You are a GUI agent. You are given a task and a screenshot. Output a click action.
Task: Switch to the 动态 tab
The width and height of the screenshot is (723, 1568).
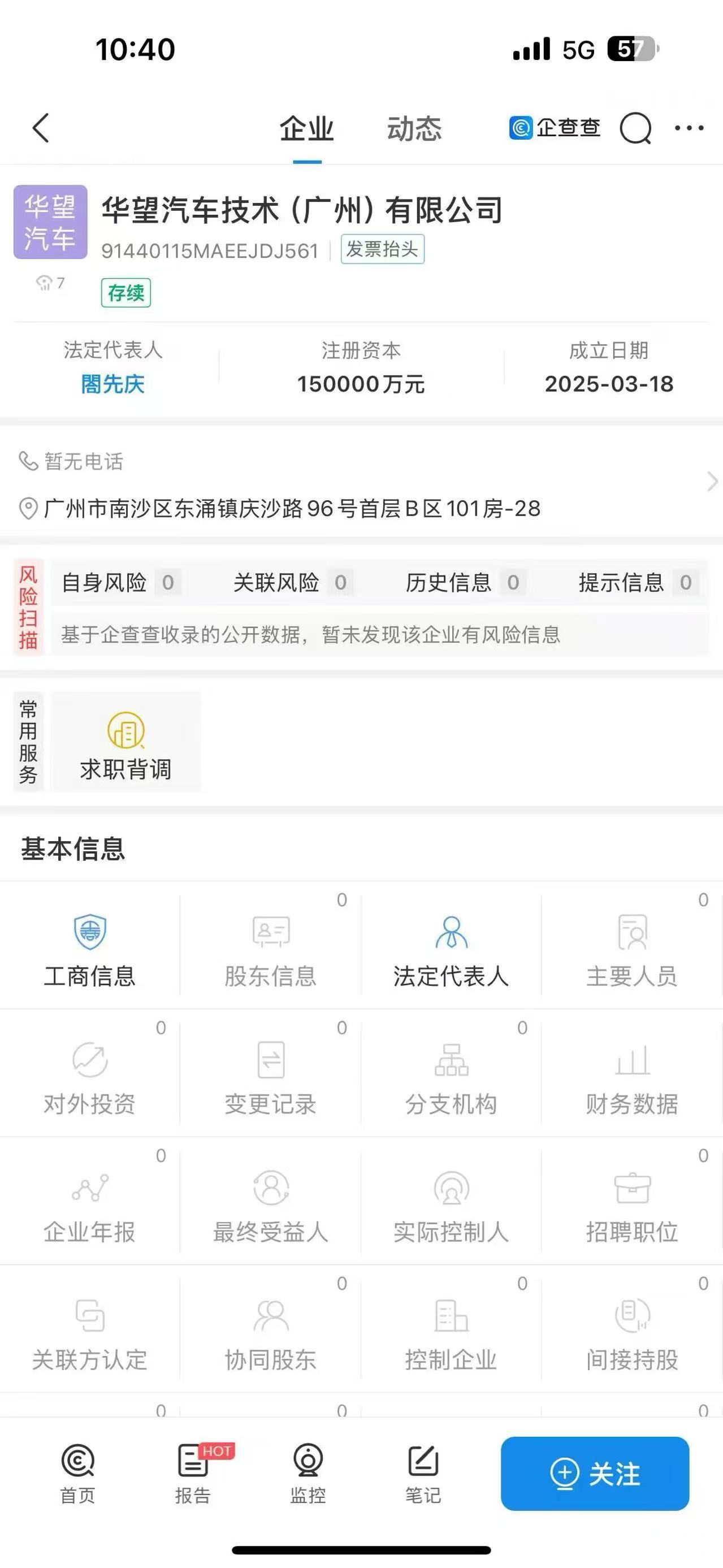[414, 129]
